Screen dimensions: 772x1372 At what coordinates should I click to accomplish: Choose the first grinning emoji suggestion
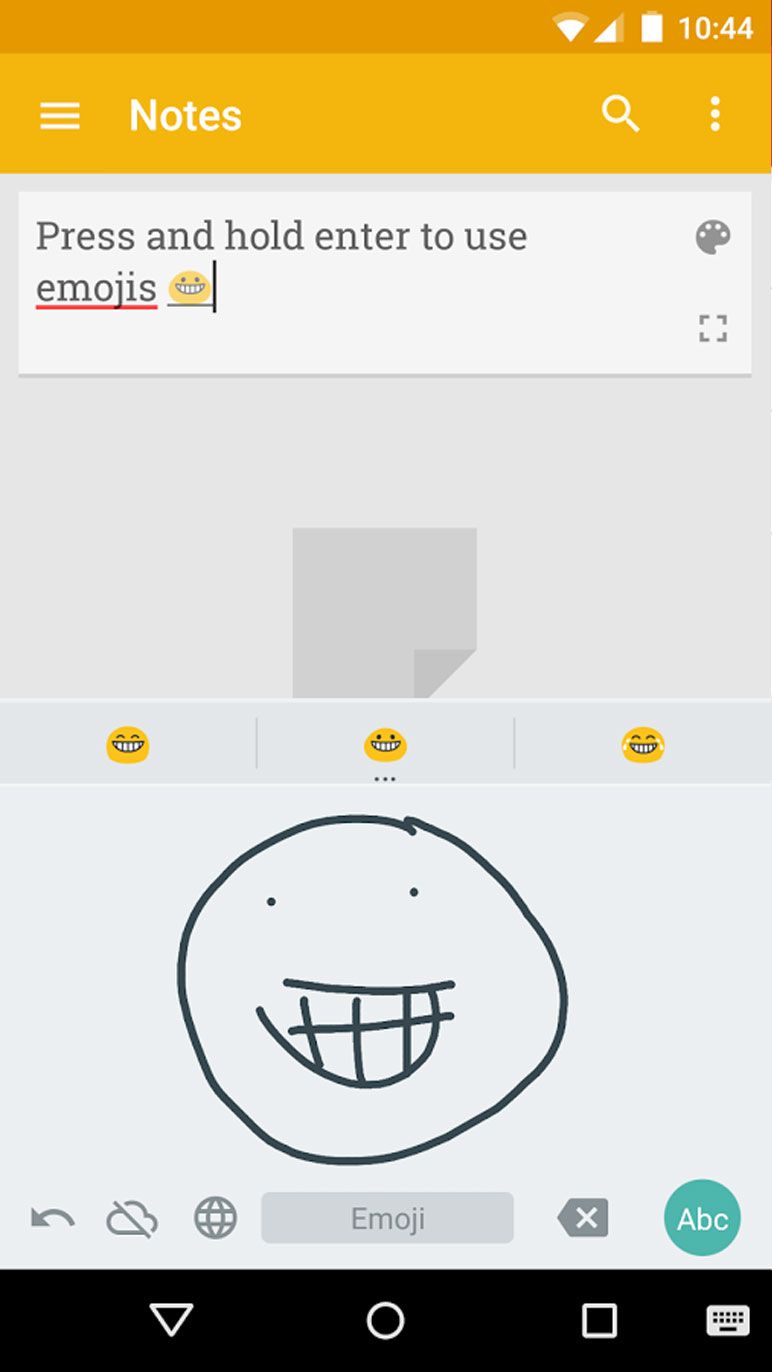point(128,745)
